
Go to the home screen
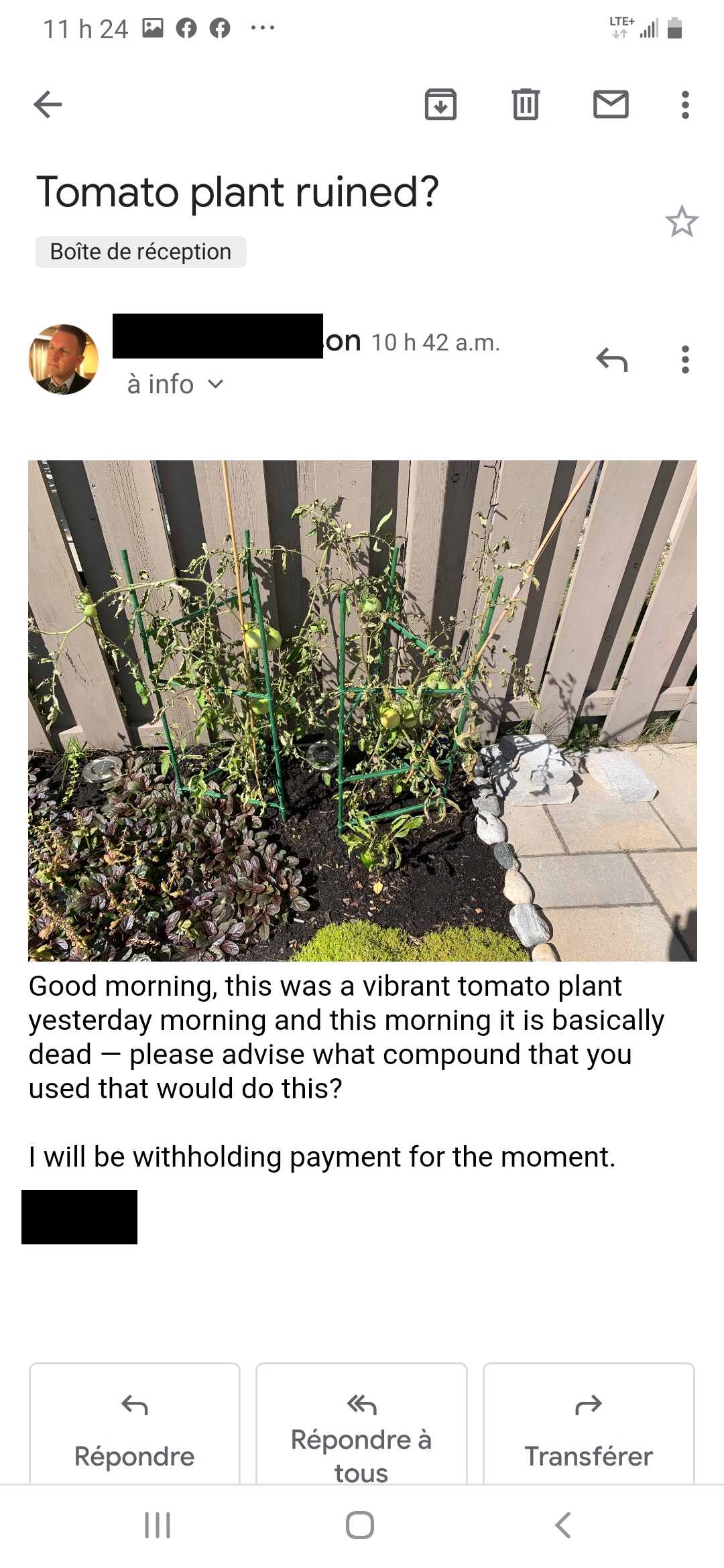coord(360,1525)
